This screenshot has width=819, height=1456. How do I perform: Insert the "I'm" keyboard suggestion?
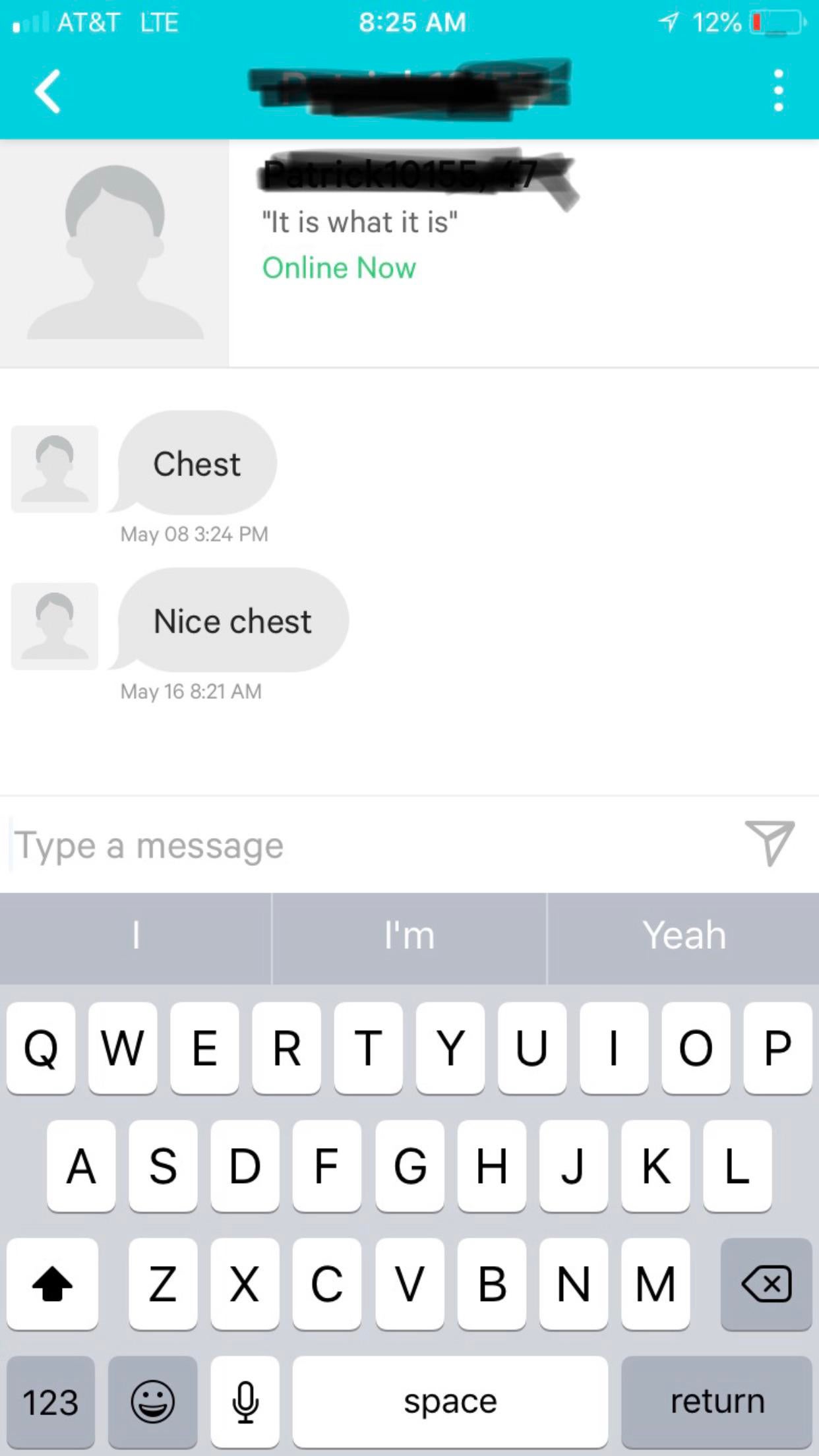point(409,936)
